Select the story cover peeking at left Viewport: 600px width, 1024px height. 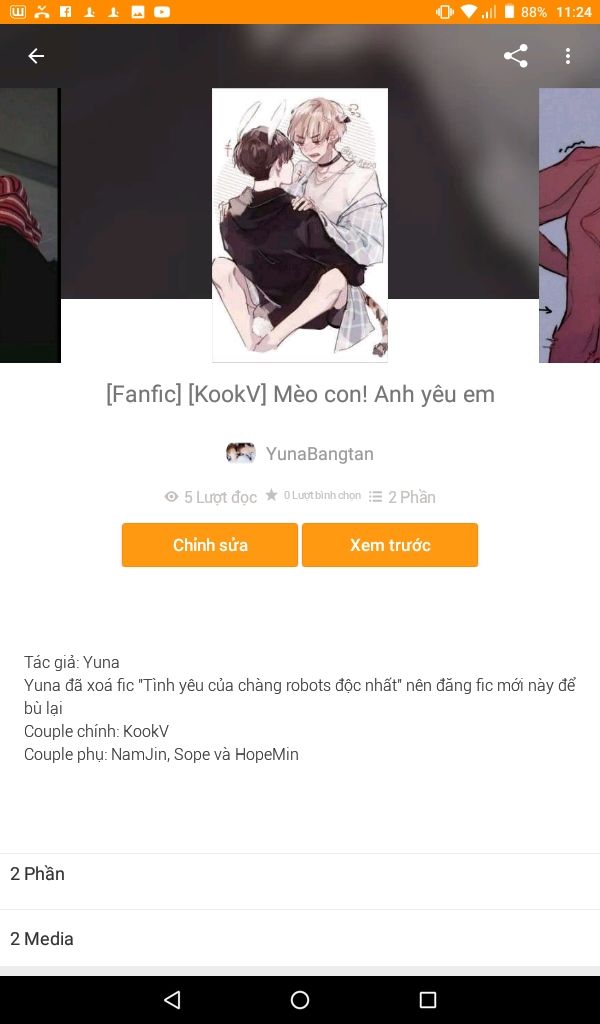[30, 225]
